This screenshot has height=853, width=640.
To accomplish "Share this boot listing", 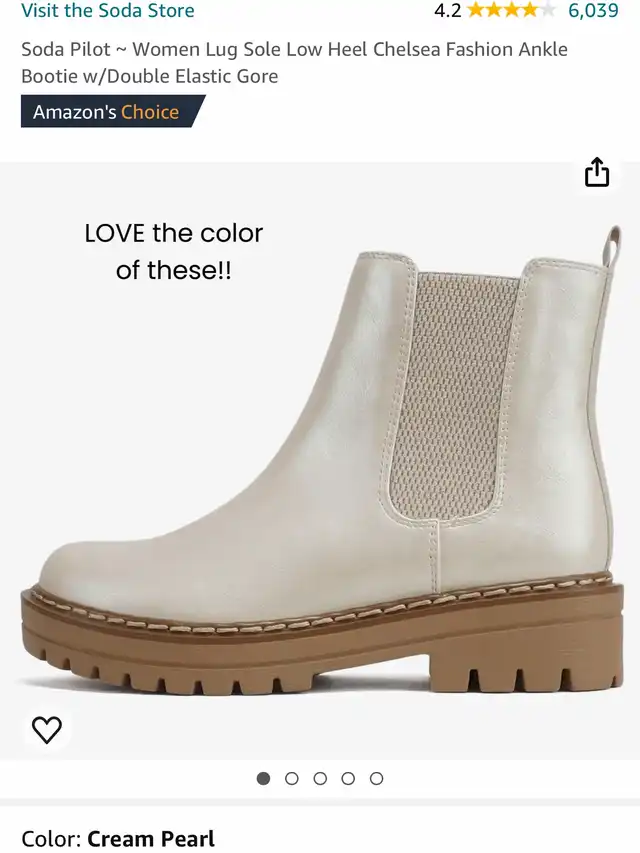I will pos(596,173).
